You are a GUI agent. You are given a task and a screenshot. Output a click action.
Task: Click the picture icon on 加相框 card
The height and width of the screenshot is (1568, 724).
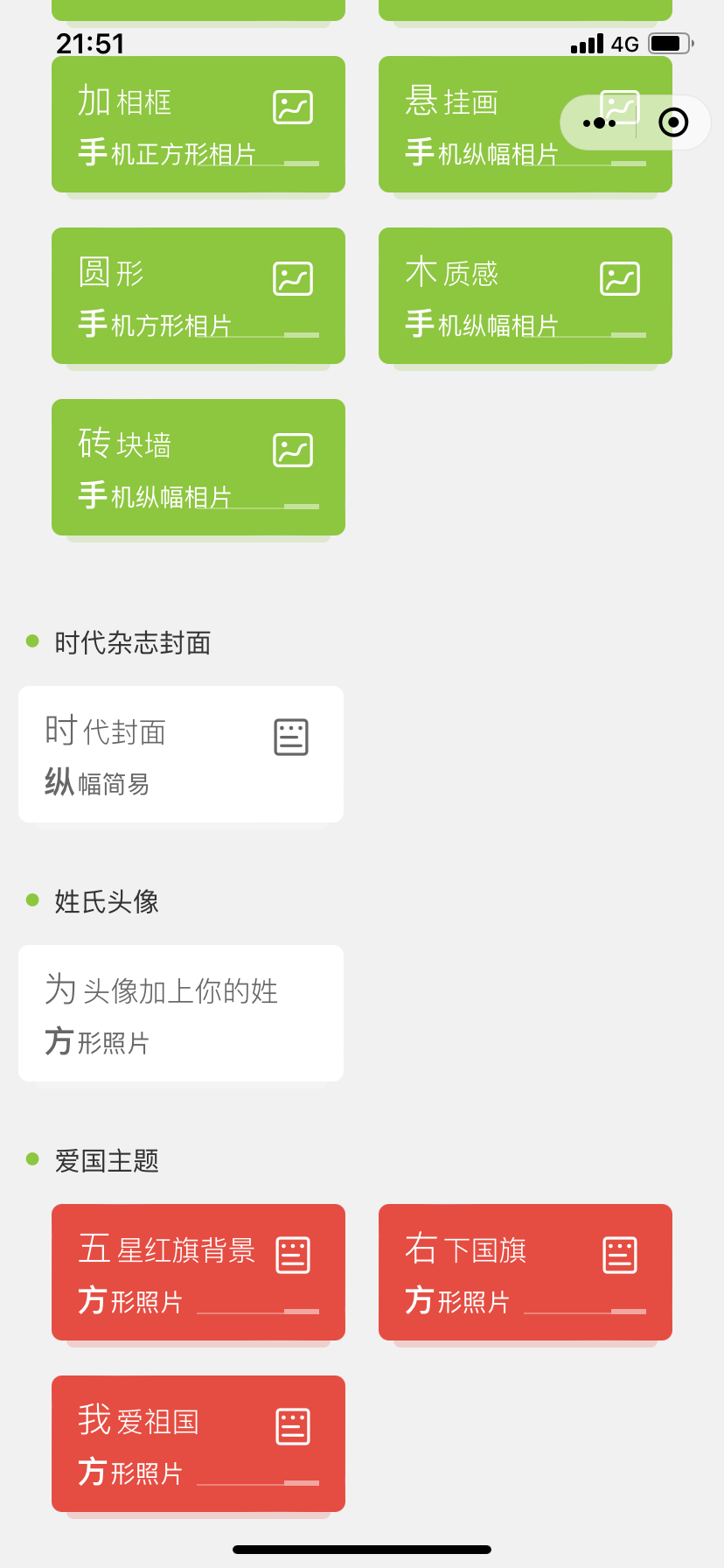(x=292, y=105)
